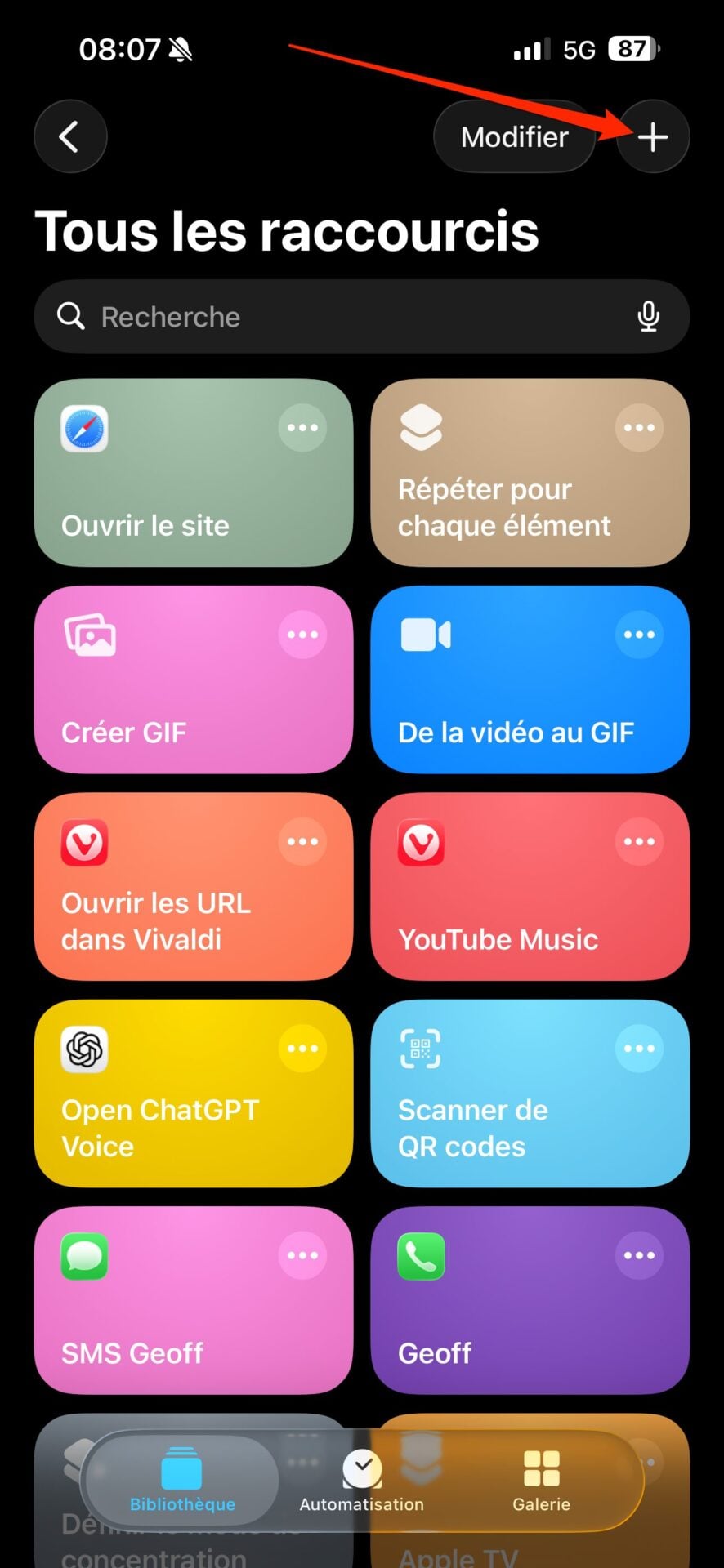Open the Safari icon on Ouvrir le site
Image resolution: width=724 pixels, height=1568 pixels.
click(84, 429)
